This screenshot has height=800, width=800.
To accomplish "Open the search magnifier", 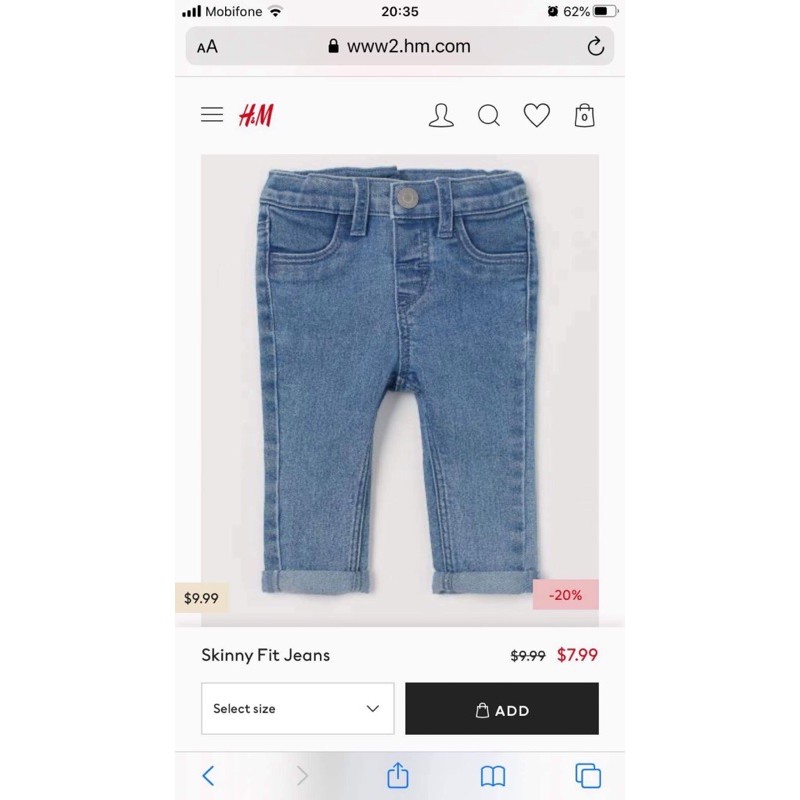I will pos(489,116).
